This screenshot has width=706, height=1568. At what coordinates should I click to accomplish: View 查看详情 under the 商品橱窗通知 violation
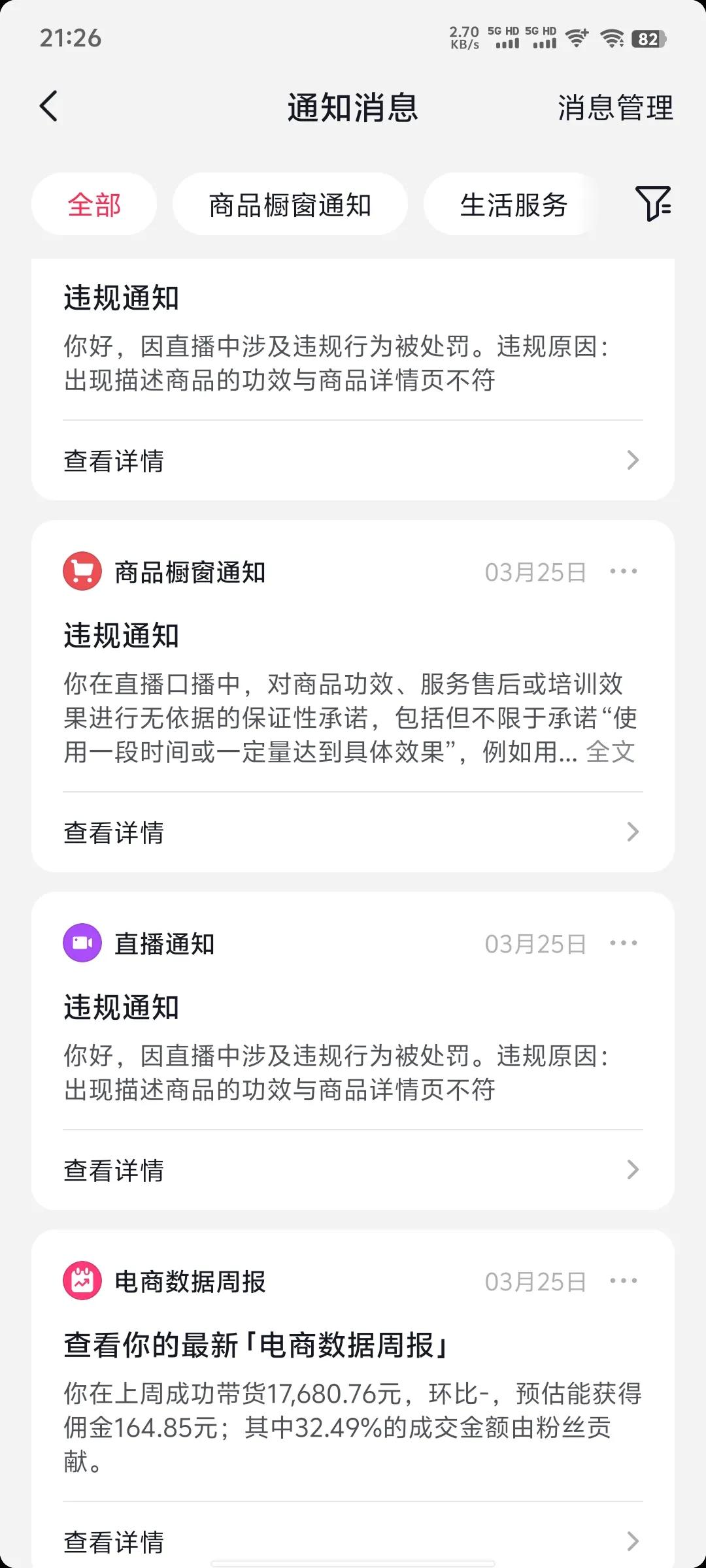353,832
